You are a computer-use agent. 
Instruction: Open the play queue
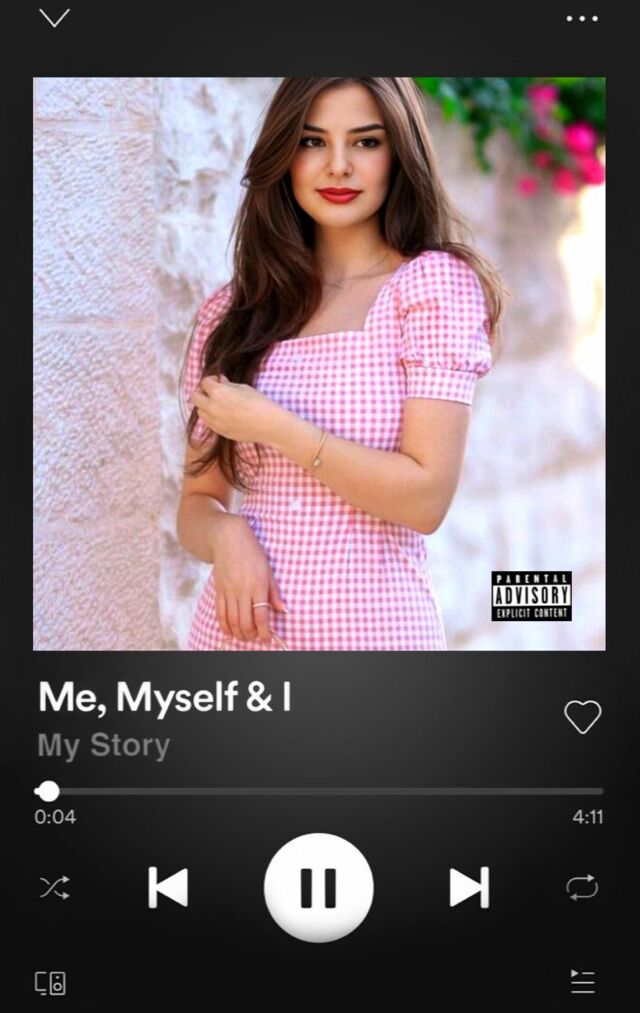(582, 982)
